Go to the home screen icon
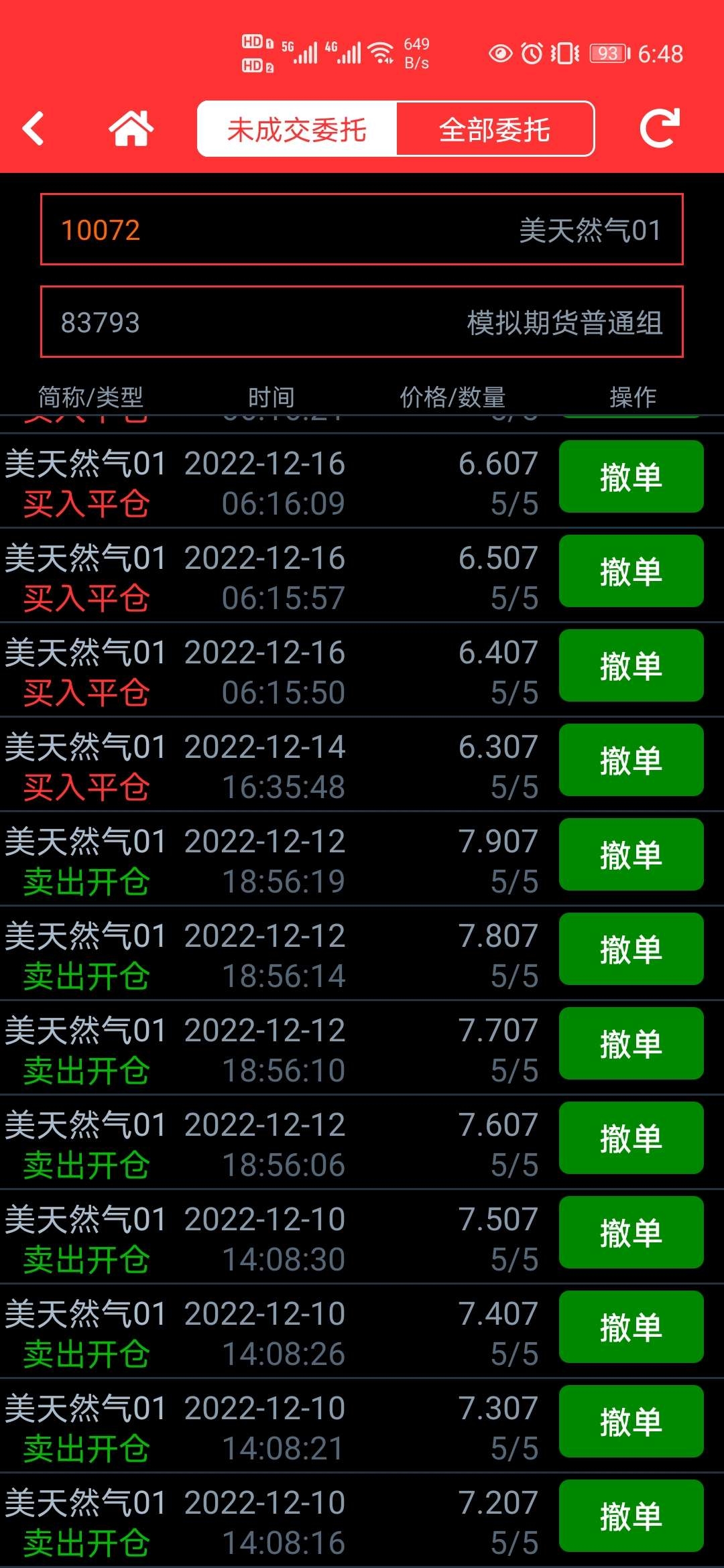 coord(131,128)
